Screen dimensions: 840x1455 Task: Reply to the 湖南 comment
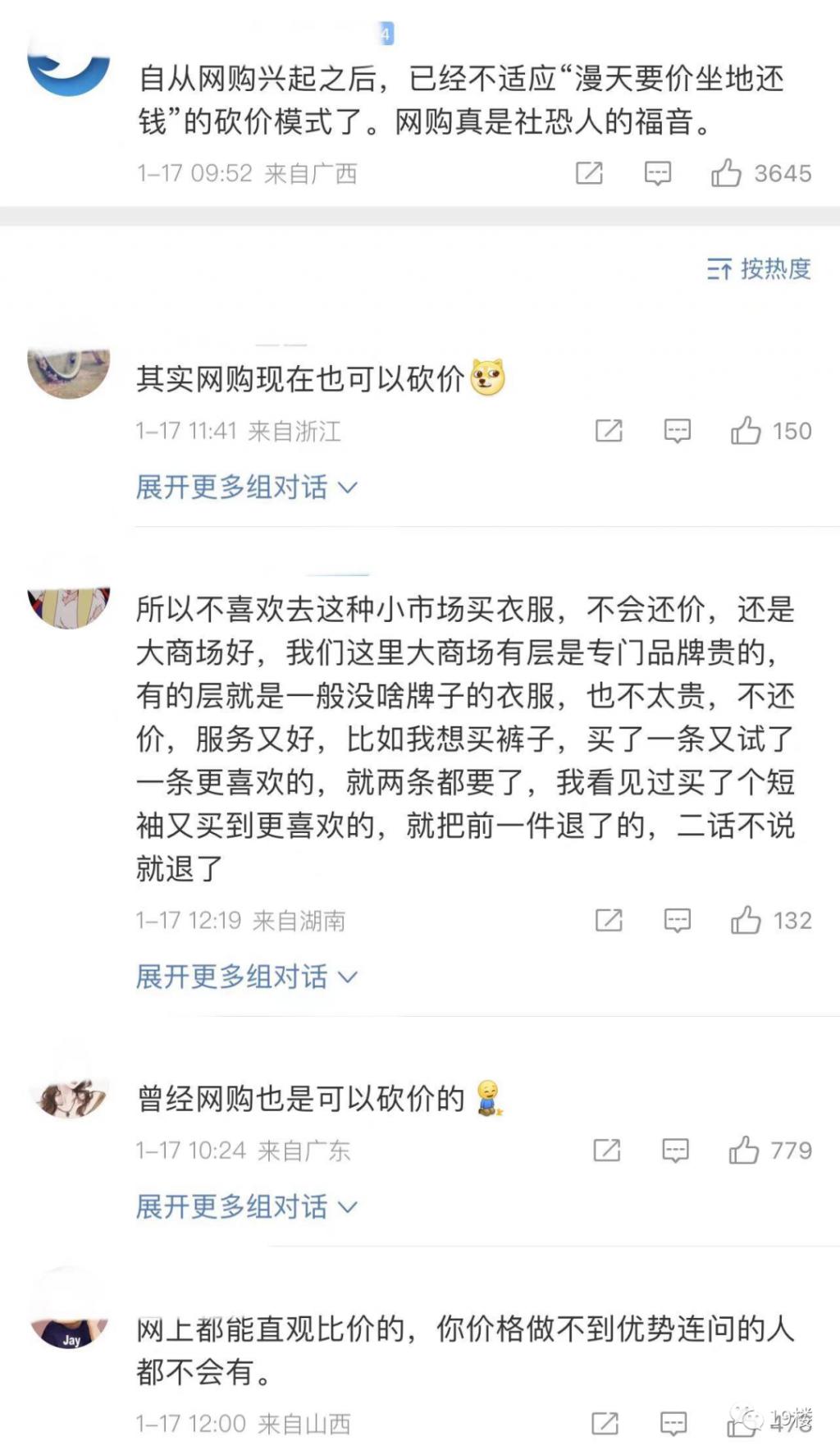click(x=678, y=921)
